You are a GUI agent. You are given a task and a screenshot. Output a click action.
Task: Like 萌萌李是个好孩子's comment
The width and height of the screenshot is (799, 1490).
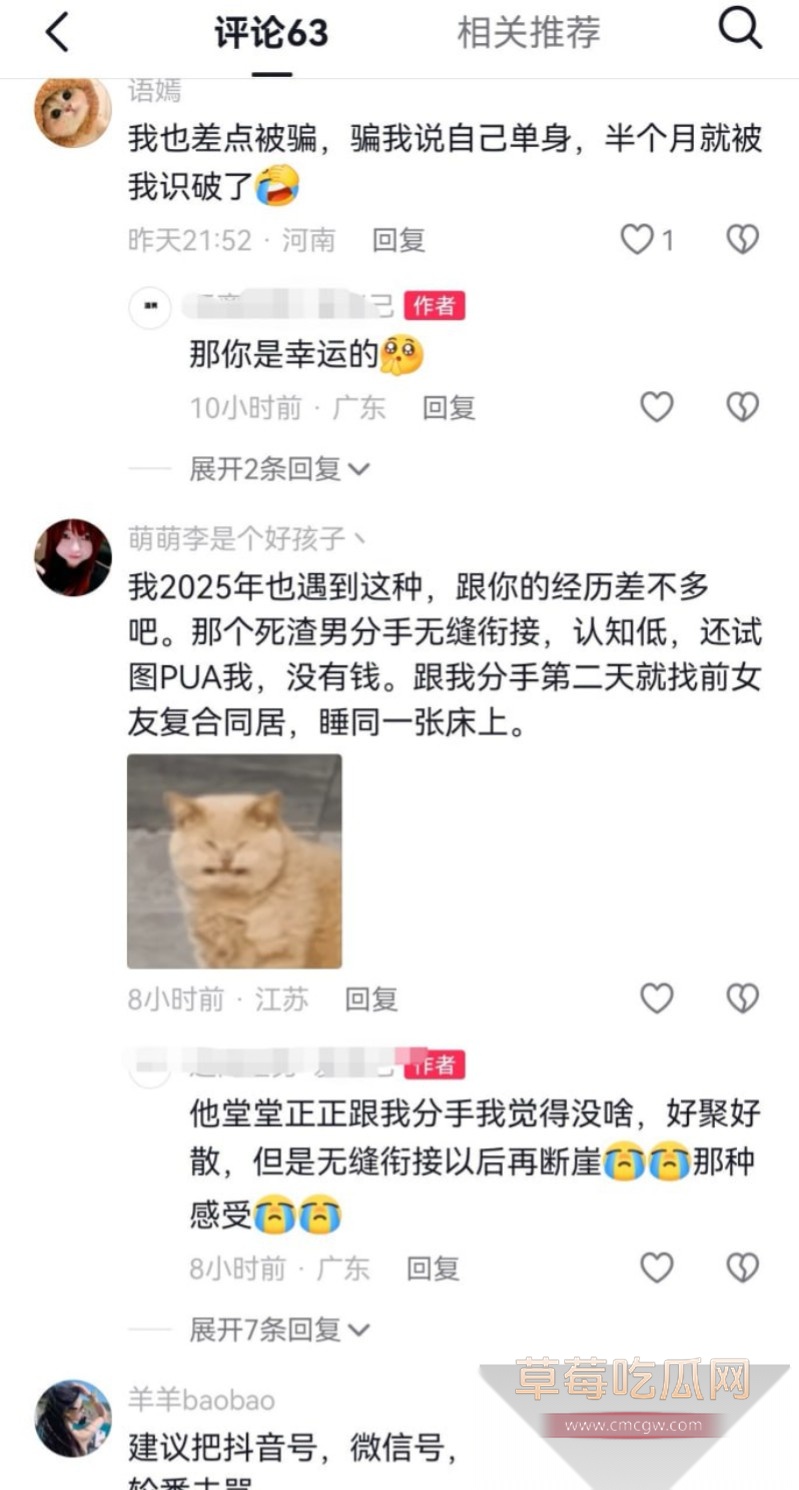(x=656, y=998)
